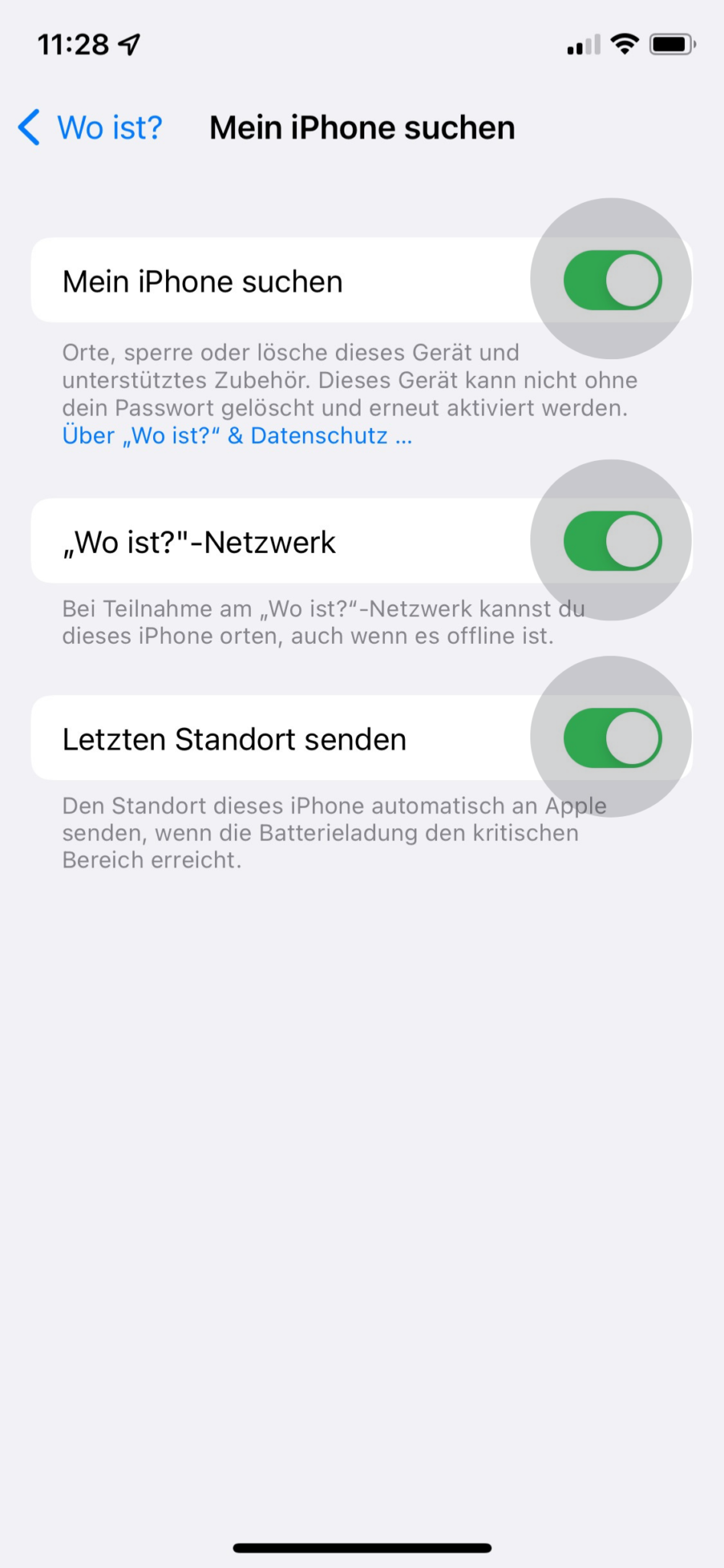Disable the Mein iPhone suchen toggle
This screenshot has width=724, height=1568.
[x=611, y=279]
